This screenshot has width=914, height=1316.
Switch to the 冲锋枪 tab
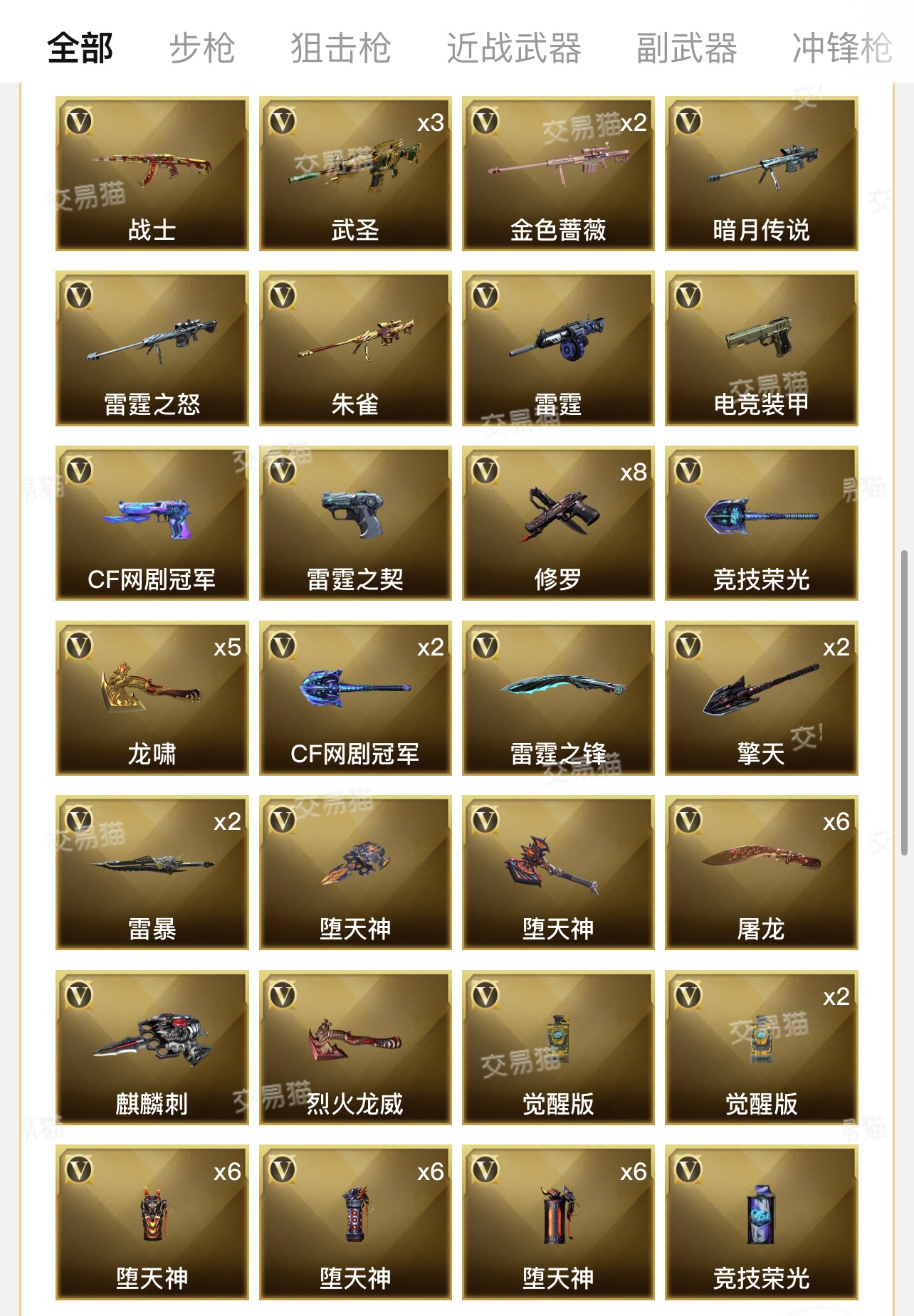point(841,48)
